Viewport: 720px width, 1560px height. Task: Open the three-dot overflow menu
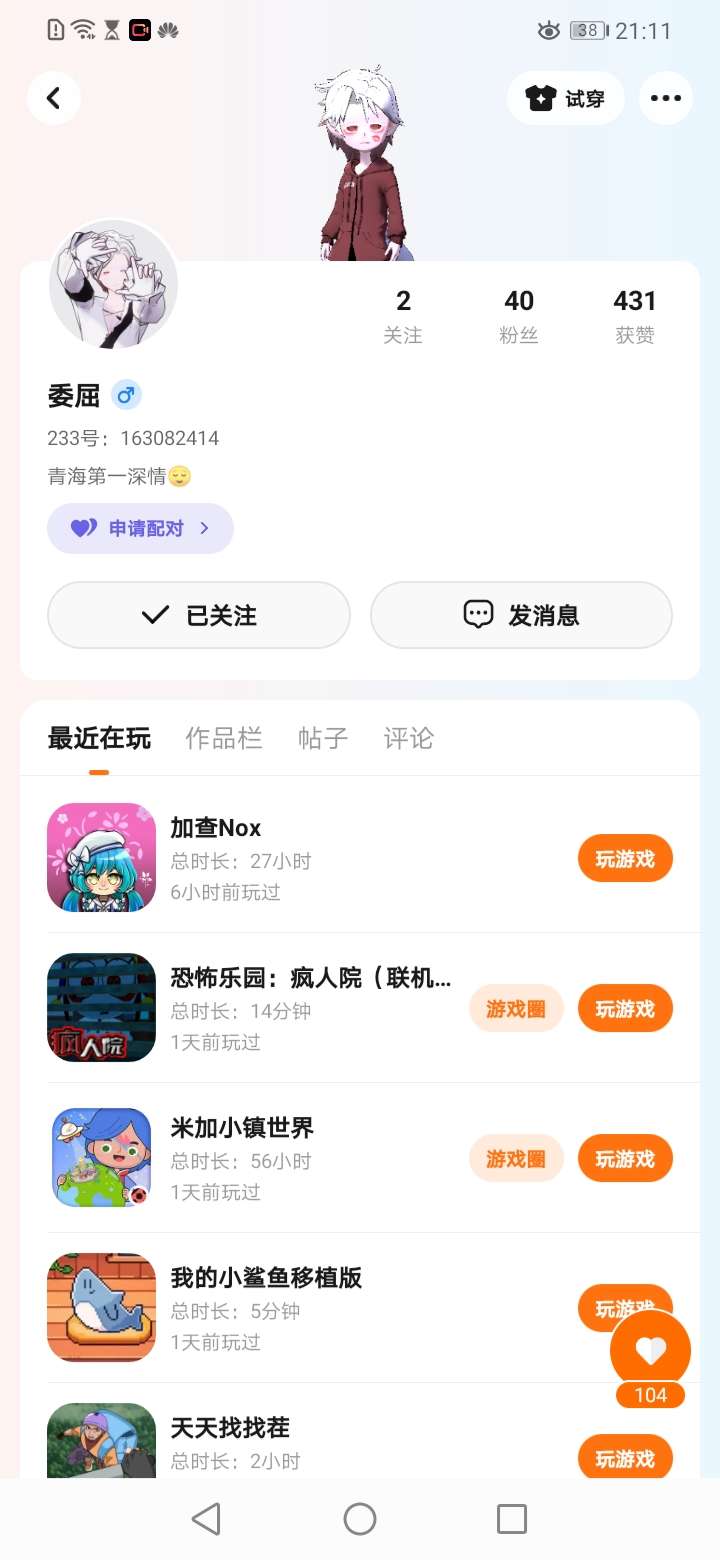point(665,98)
